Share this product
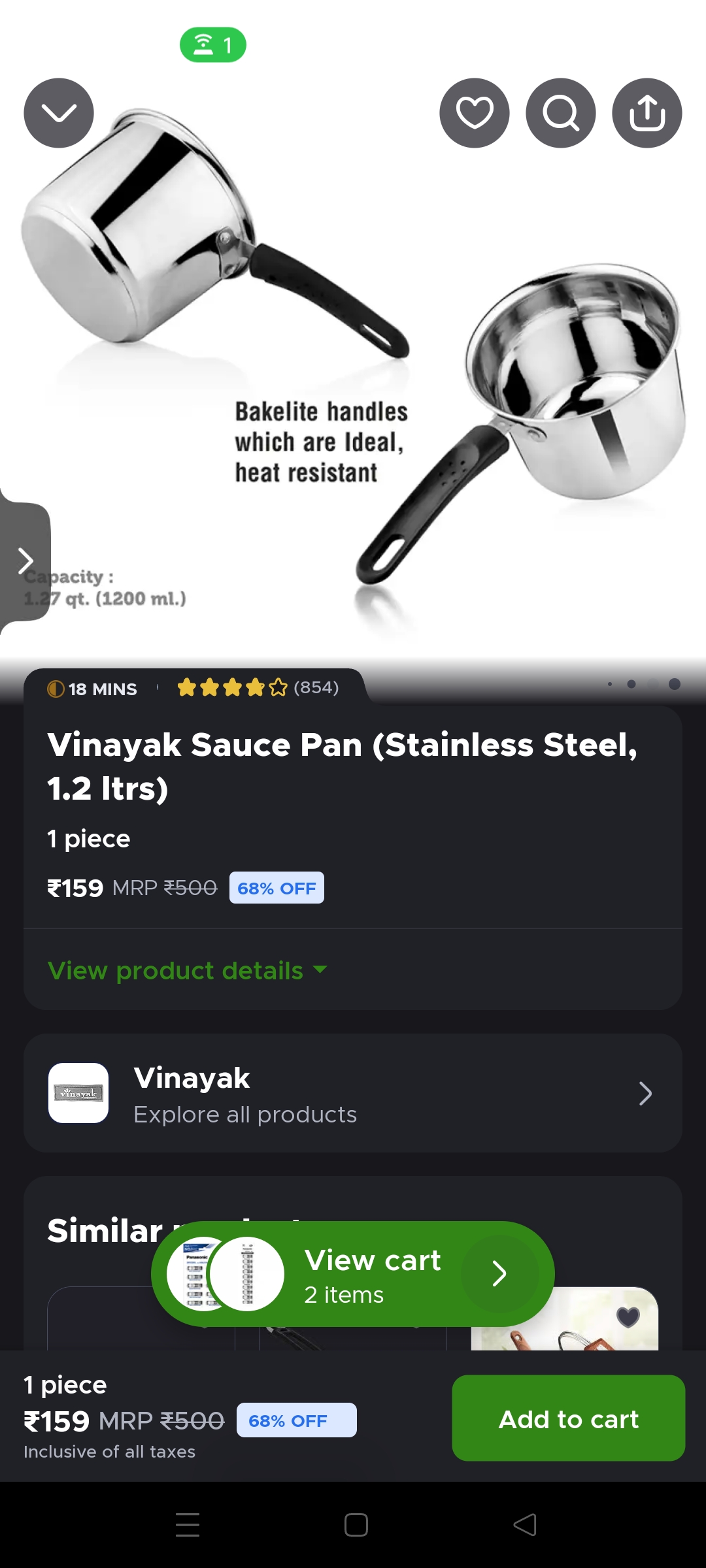 coord(647,113)
